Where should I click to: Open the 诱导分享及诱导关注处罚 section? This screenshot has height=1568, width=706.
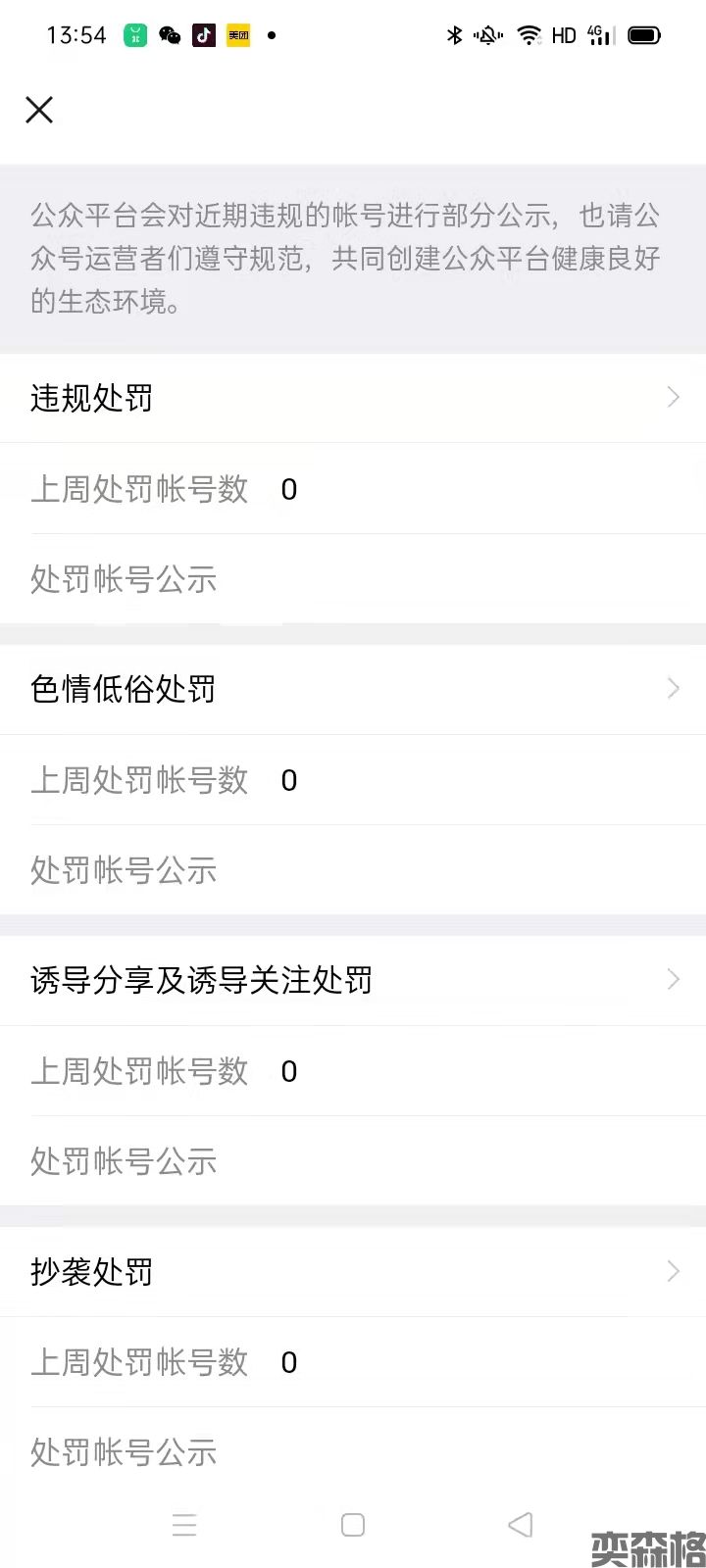tap(353, 980)
